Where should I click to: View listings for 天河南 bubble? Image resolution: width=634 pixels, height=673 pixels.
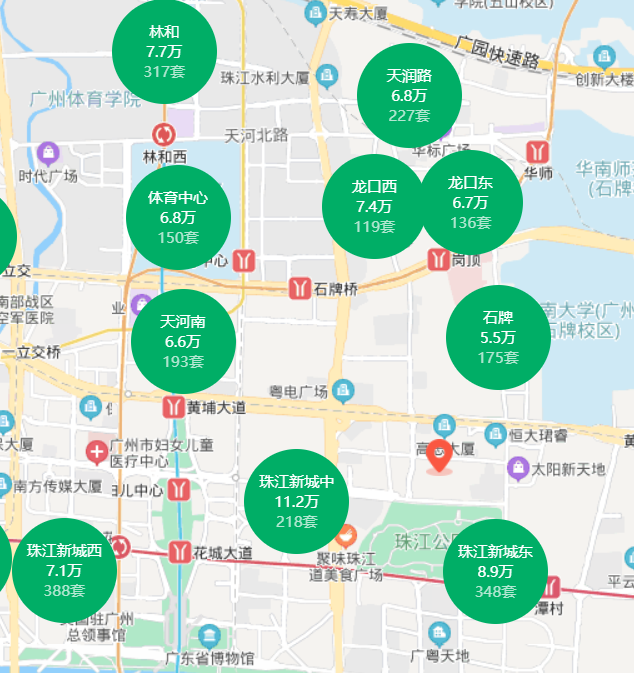(x=183, y=341)
